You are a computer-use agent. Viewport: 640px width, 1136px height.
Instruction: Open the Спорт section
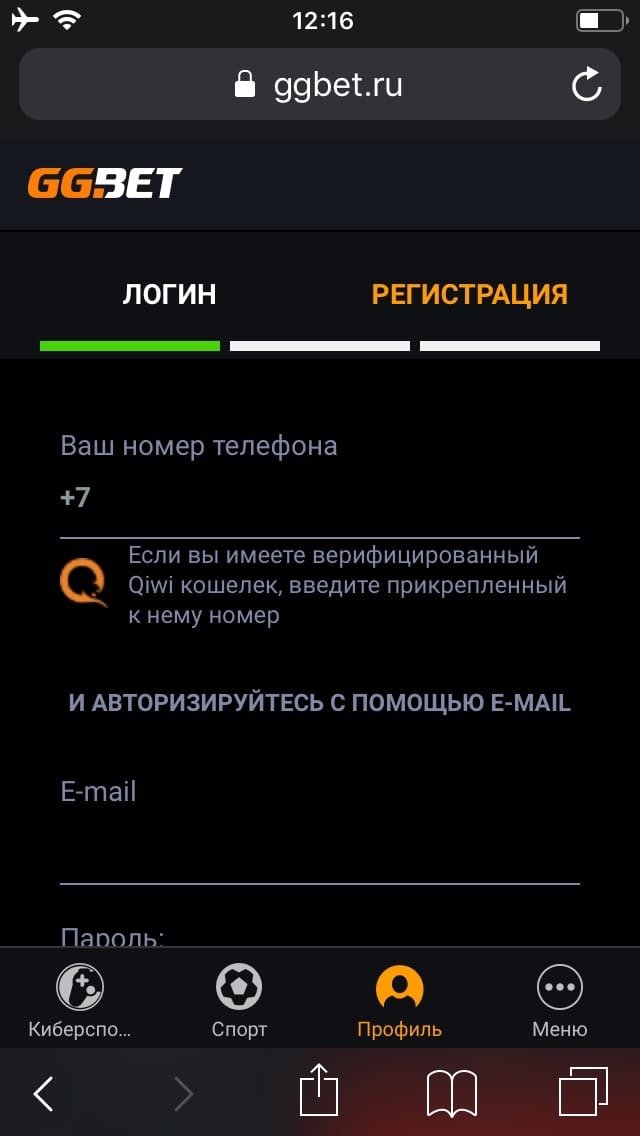click(239, 998)
